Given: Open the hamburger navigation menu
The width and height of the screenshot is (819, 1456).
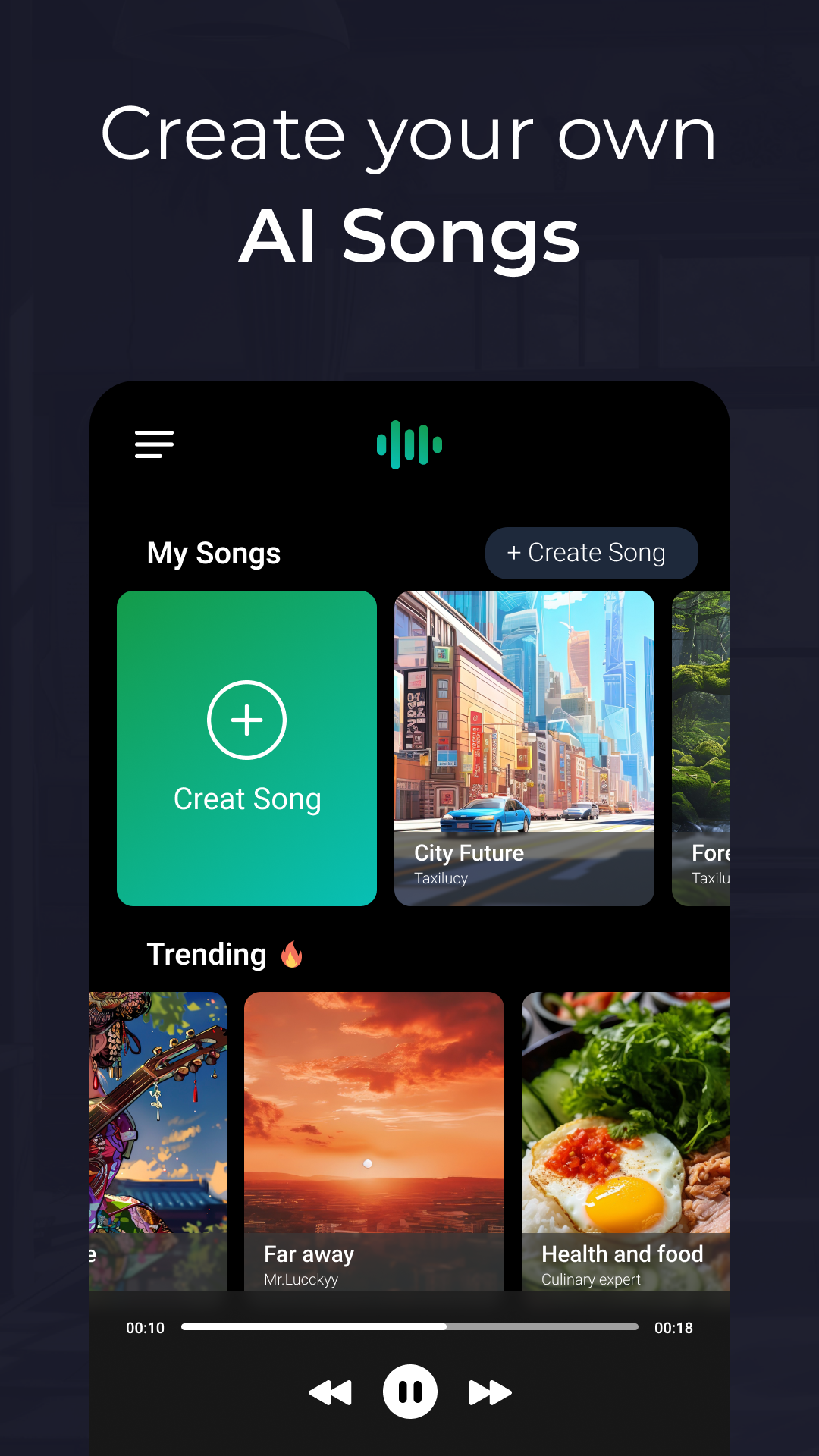Looking at the screenshot, I should click(154, 445).
